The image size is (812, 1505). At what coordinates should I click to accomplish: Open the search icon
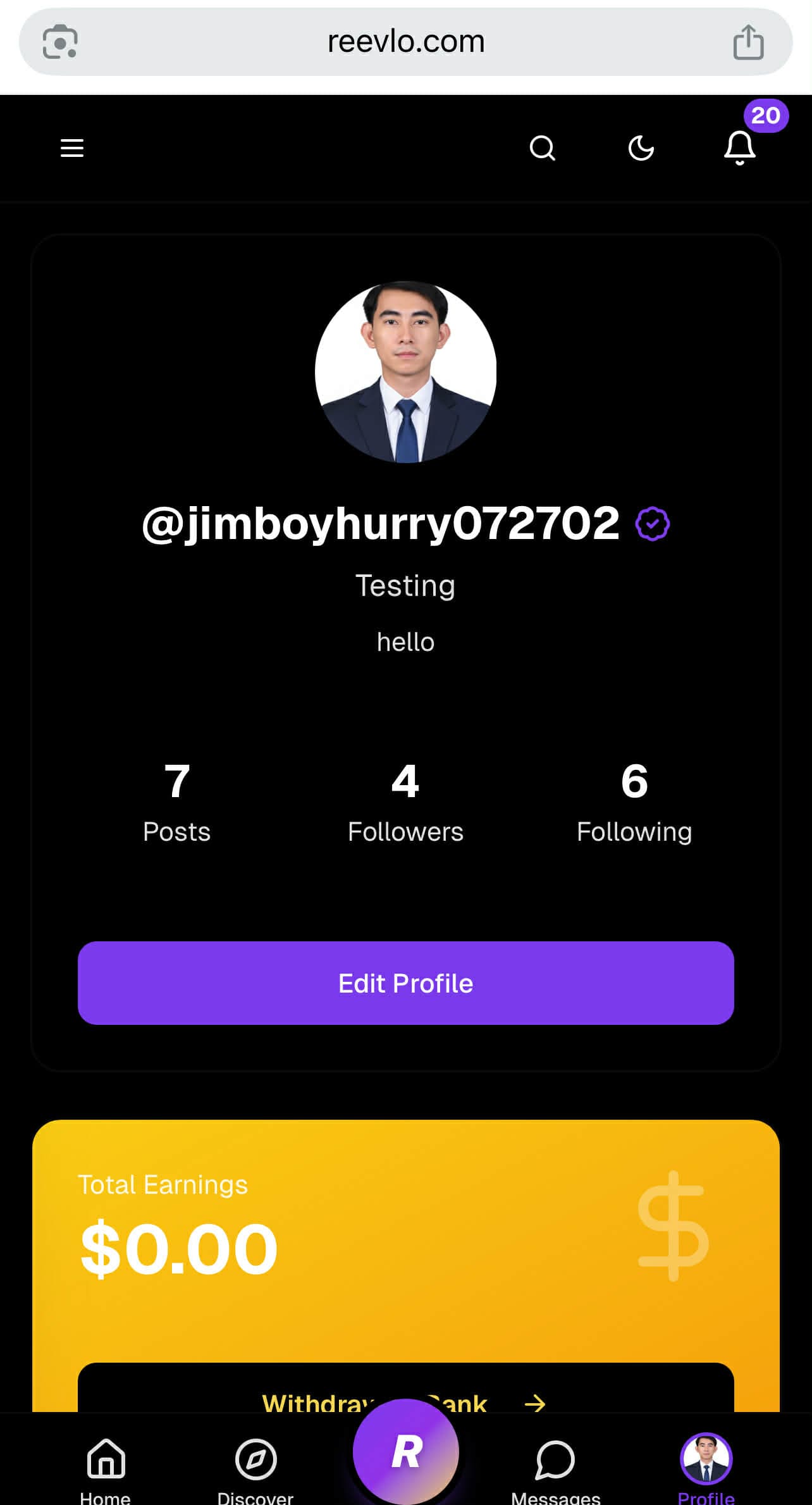click(x=542, y=148)
